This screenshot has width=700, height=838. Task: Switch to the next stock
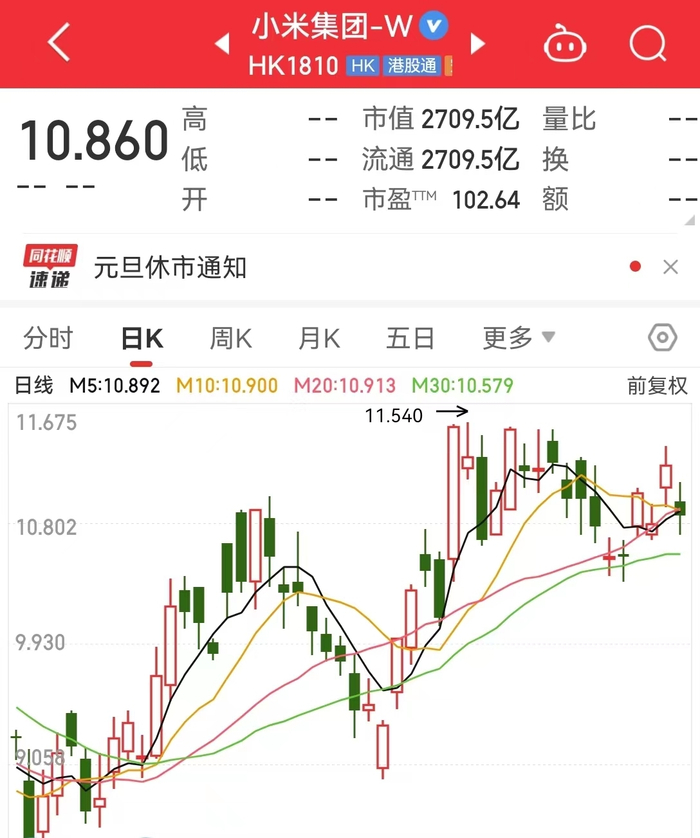(478, 43)
